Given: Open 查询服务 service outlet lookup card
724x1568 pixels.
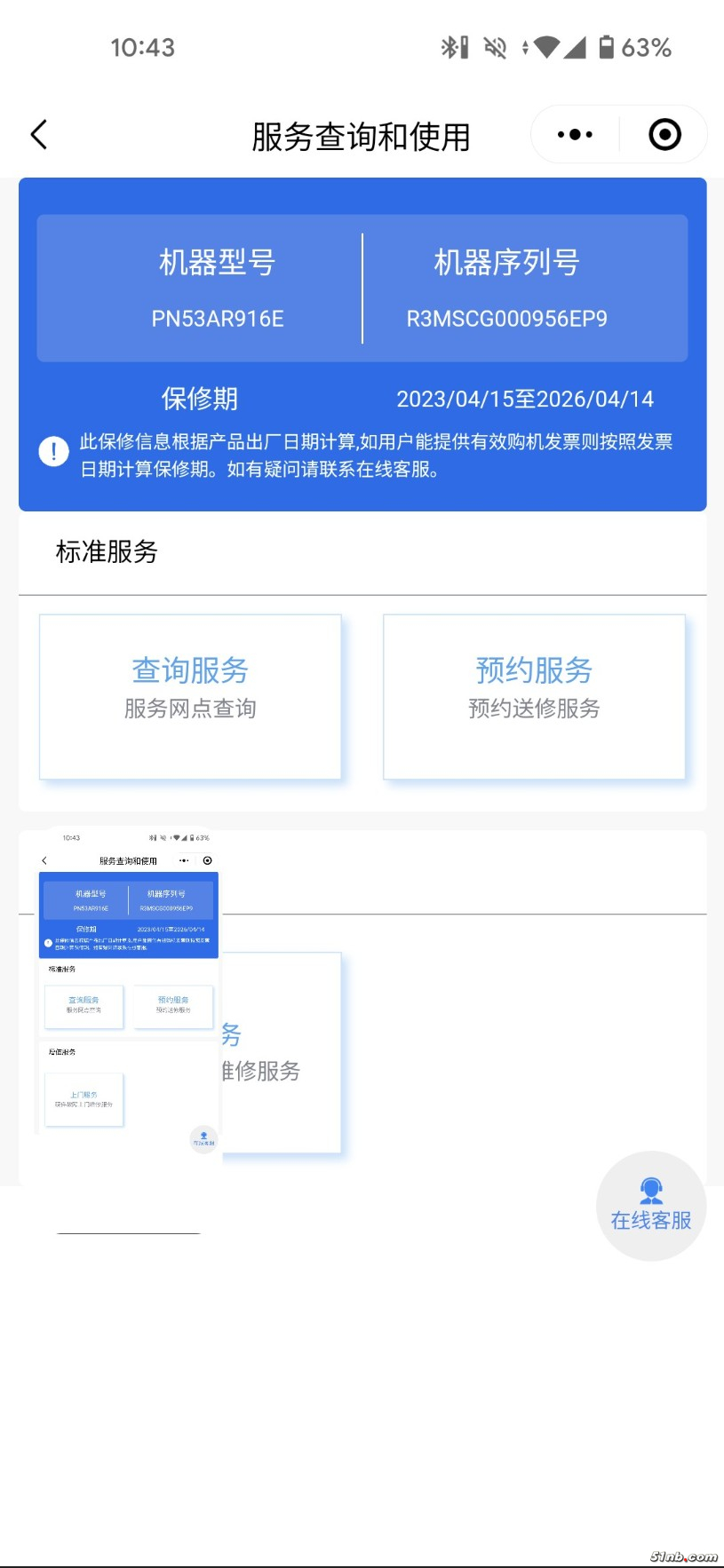Looking at the screenshot, I should click(190, 697).
